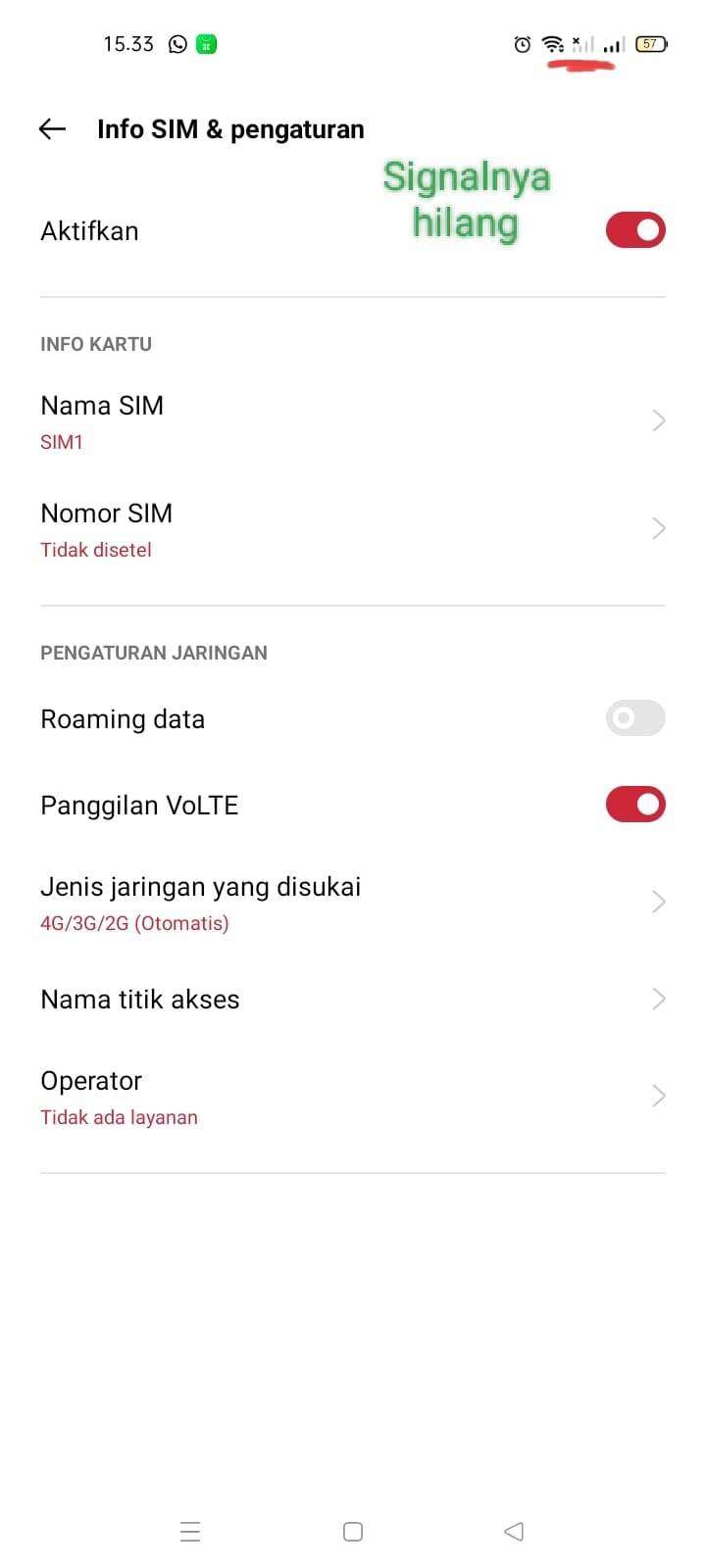This screenshot has height=1568, width=706.
Task: Select the Info SIM & pengaturan title
Action: [x=229, y=128]
